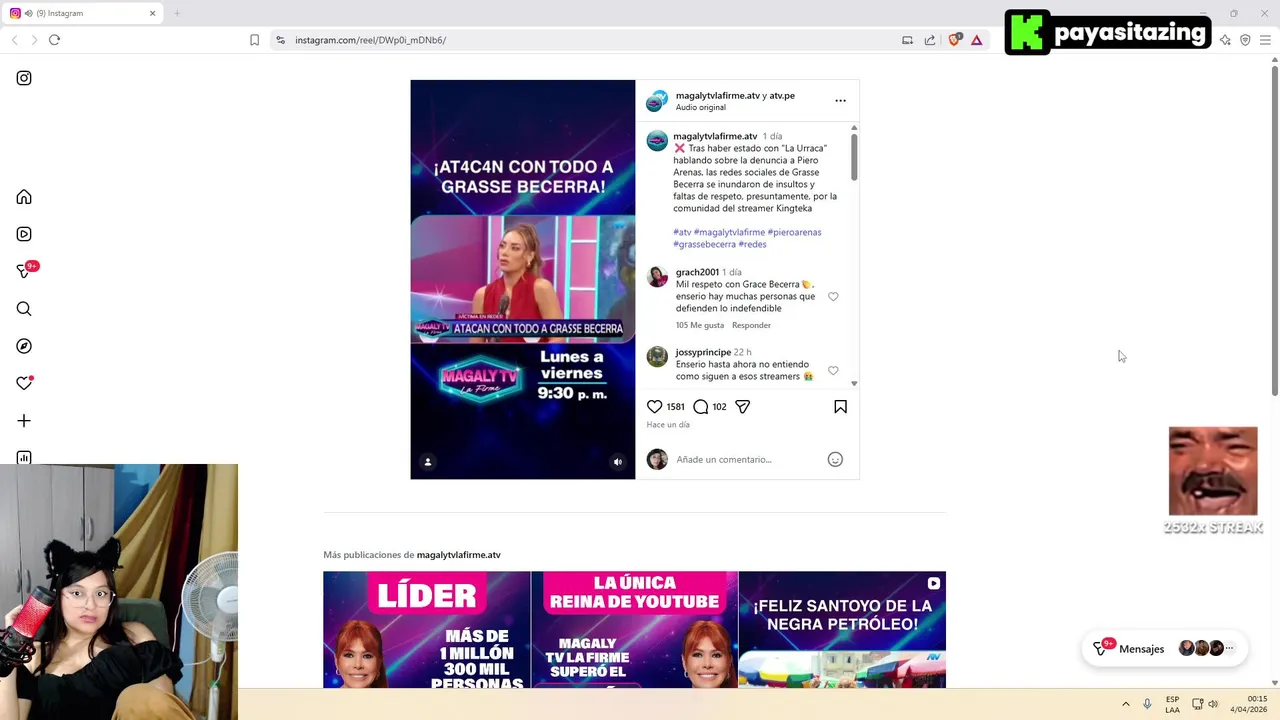
Task: Like jossyprincipe's comment
Action: tap(833, 371)
